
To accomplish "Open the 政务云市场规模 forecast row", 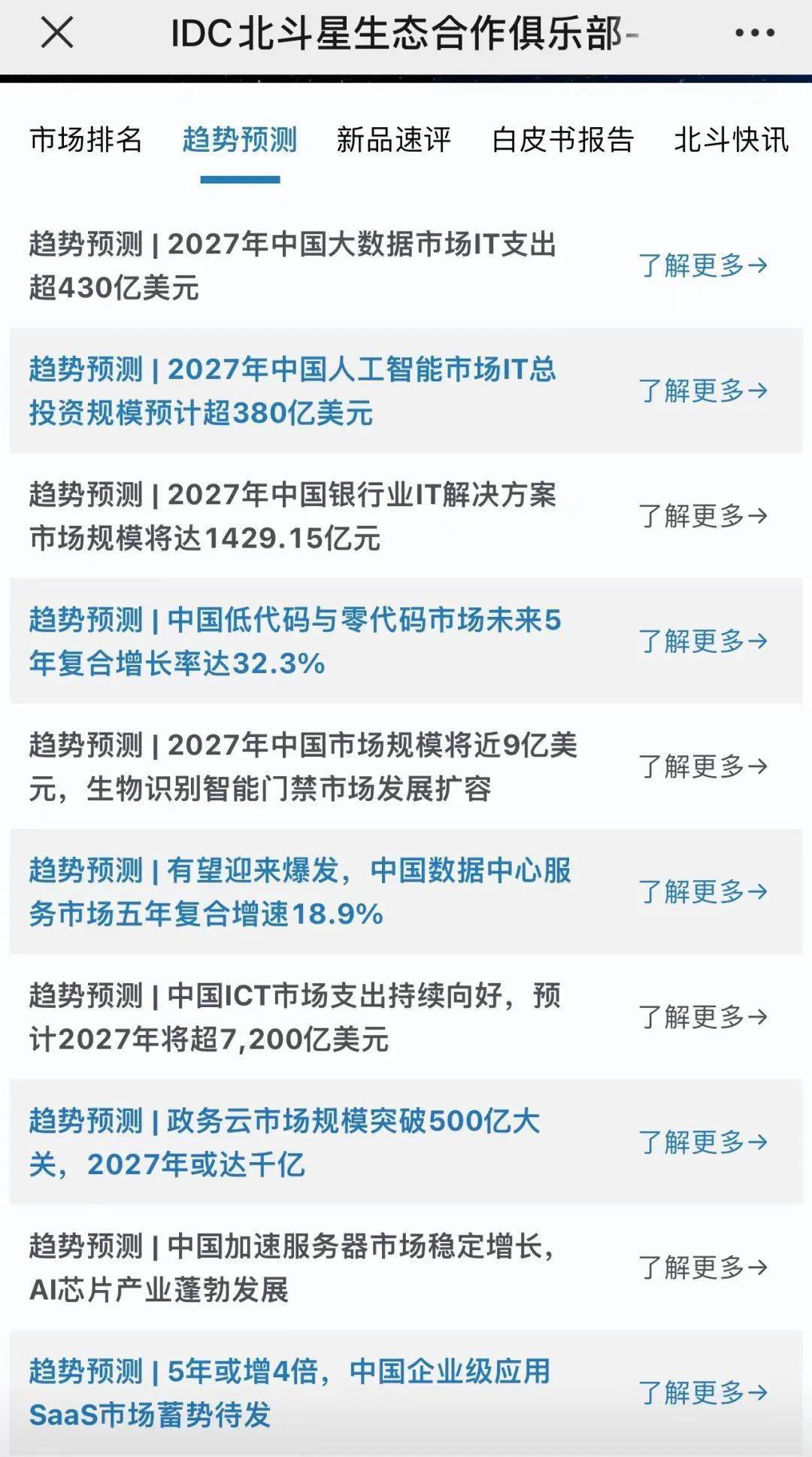I will click(406, 1143).
